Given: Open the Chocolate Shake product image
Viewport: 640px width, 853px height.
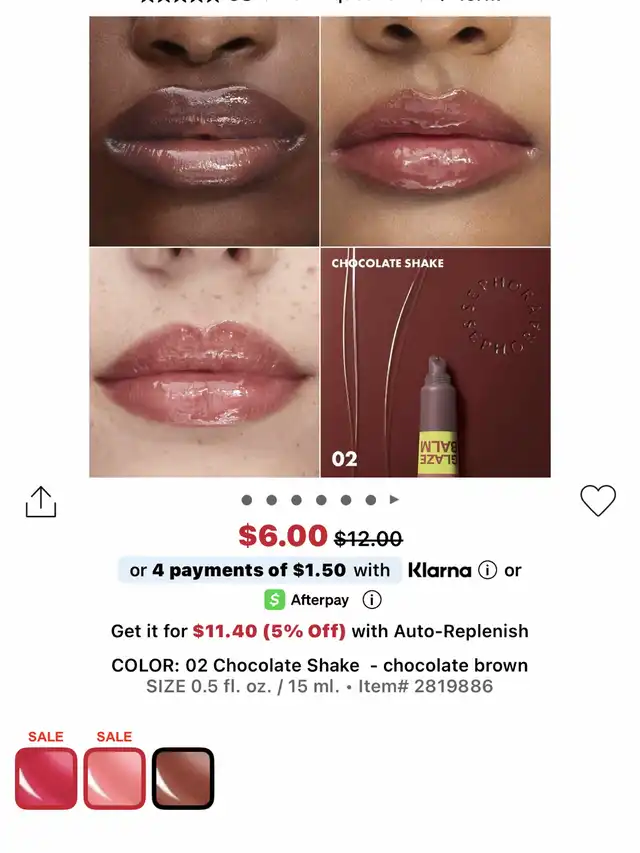Looking at the screenshot, I should point(436,362).
